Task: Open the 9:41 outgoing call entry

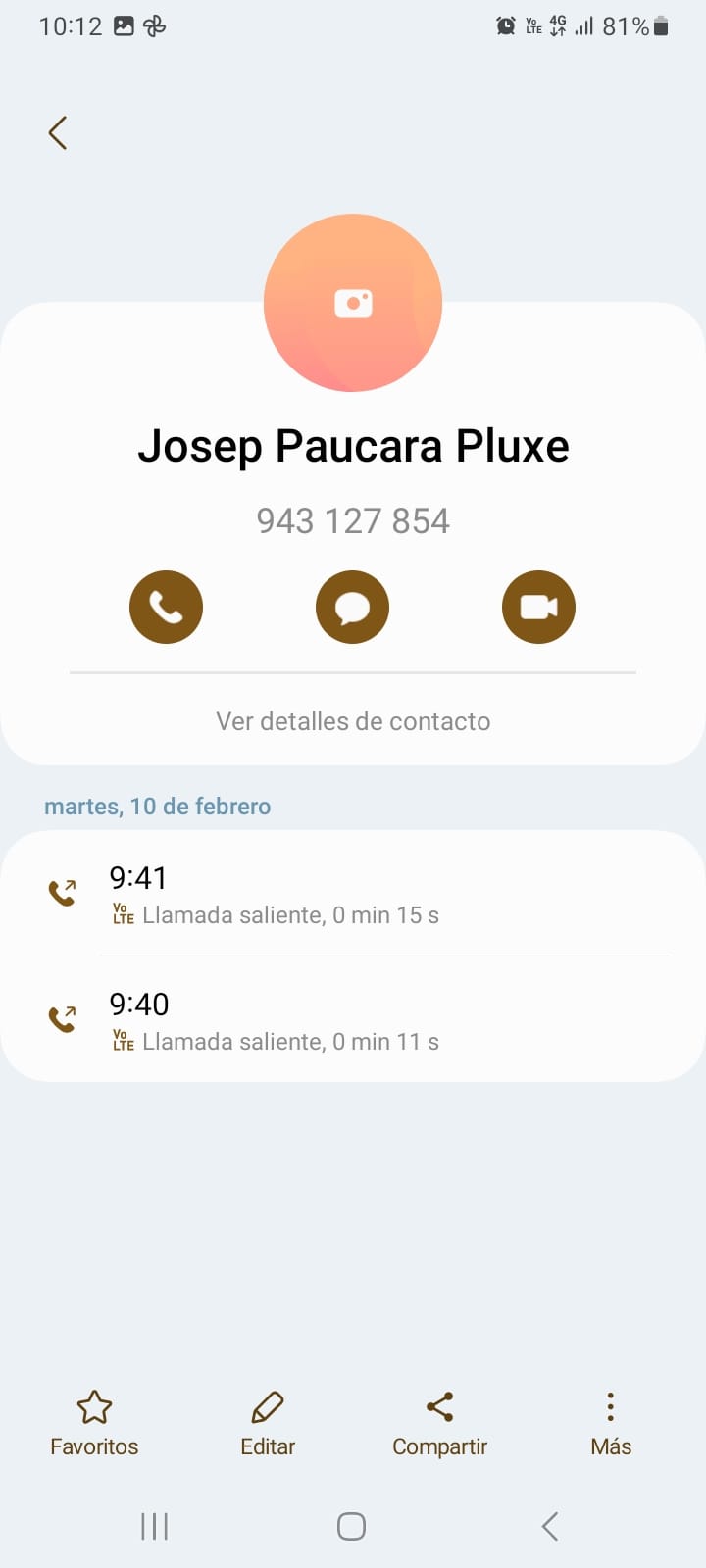Action: (353, 894)
